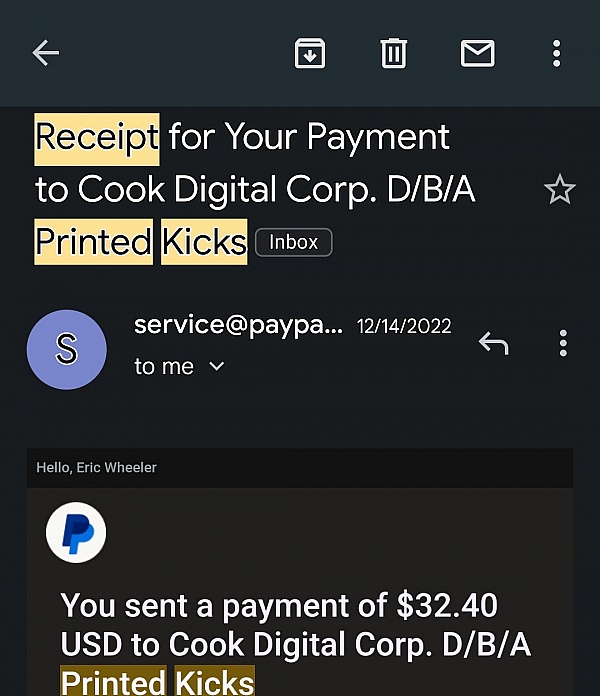Expand the 'to me' recipient details

pyautogui.click(x=217, y=367)
